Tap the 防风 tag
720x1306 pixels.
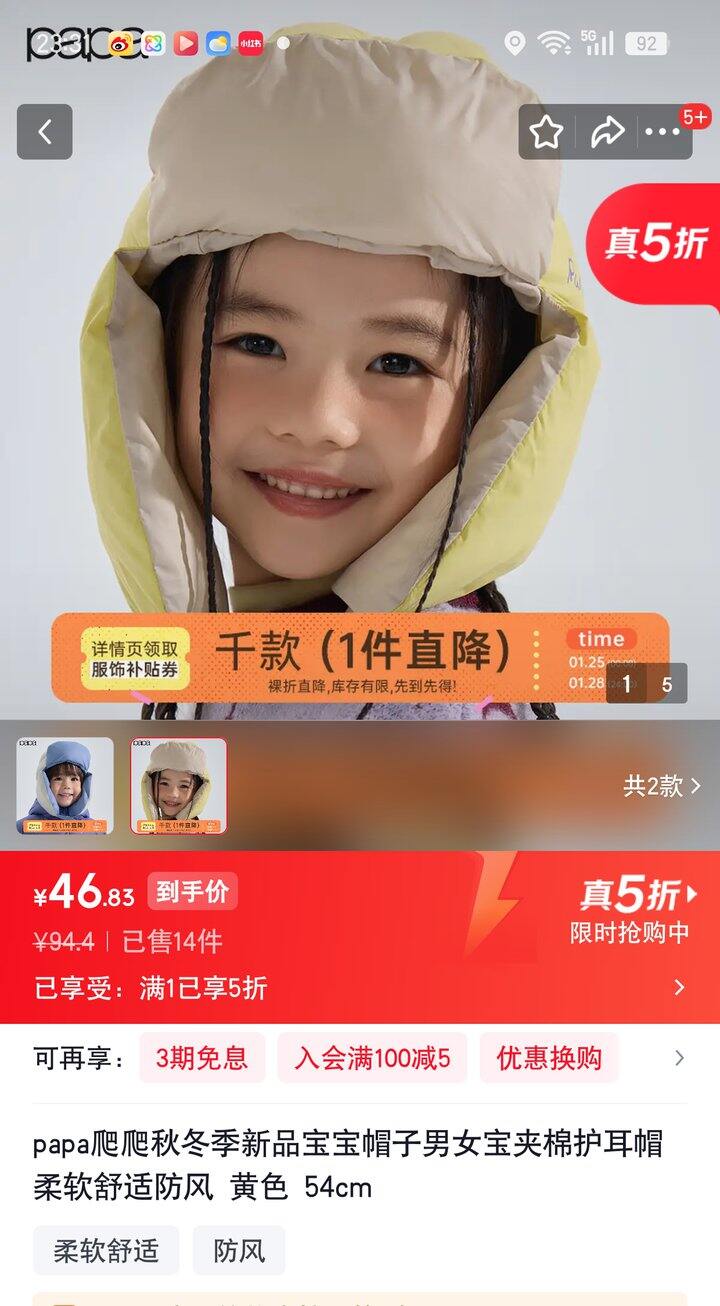coord(239,1250)
